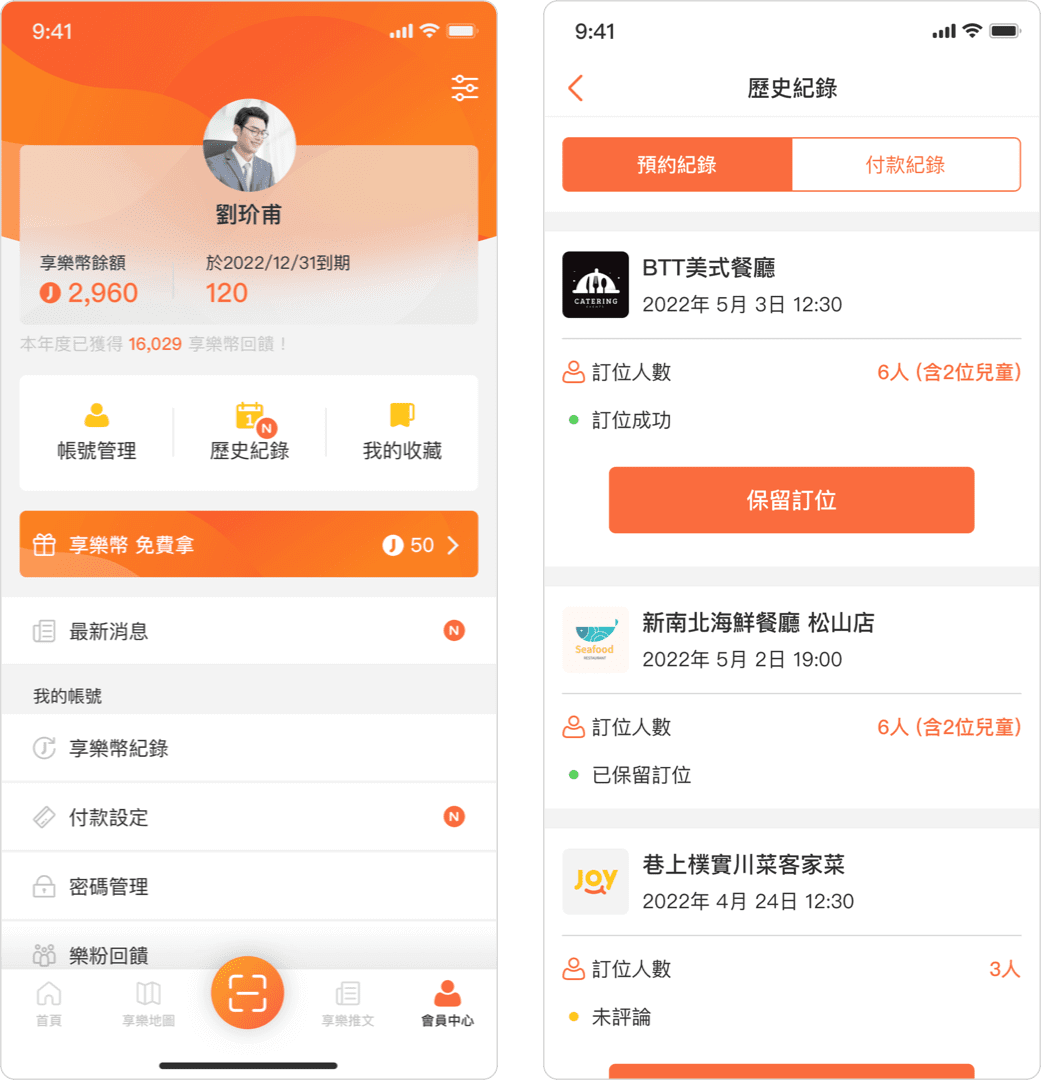Switch to the 享樂地圖 tab
Image resolution: width=1041 pixels, height=1080 pixels.
148,1003
